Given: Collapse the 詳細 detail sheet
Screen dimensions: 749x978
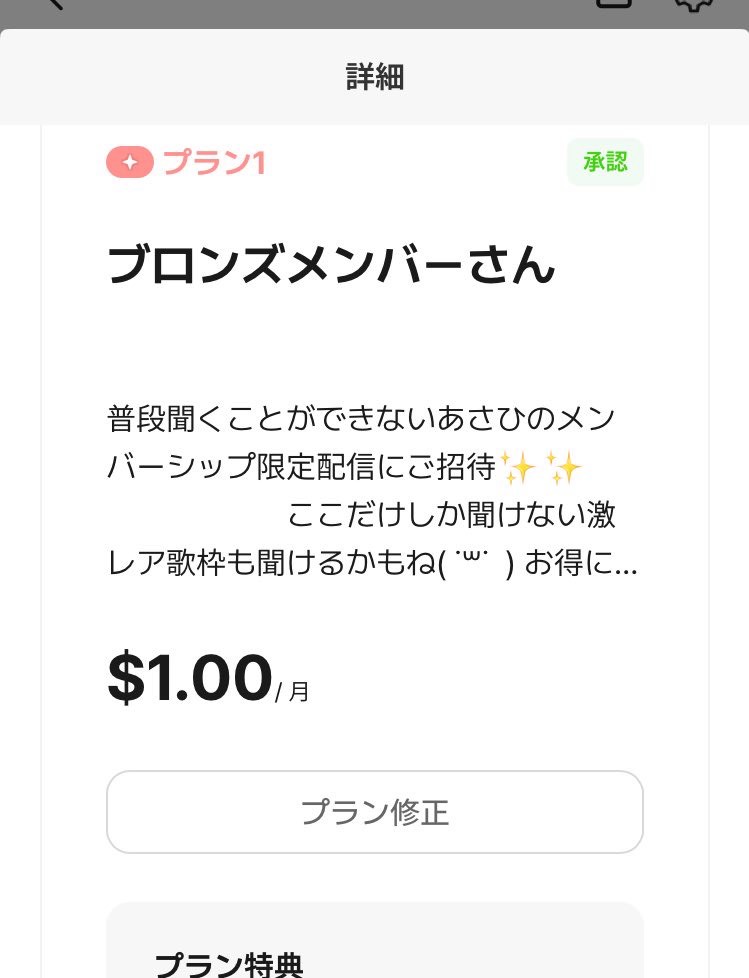Looking at the screenshot, I should [375, 77].
